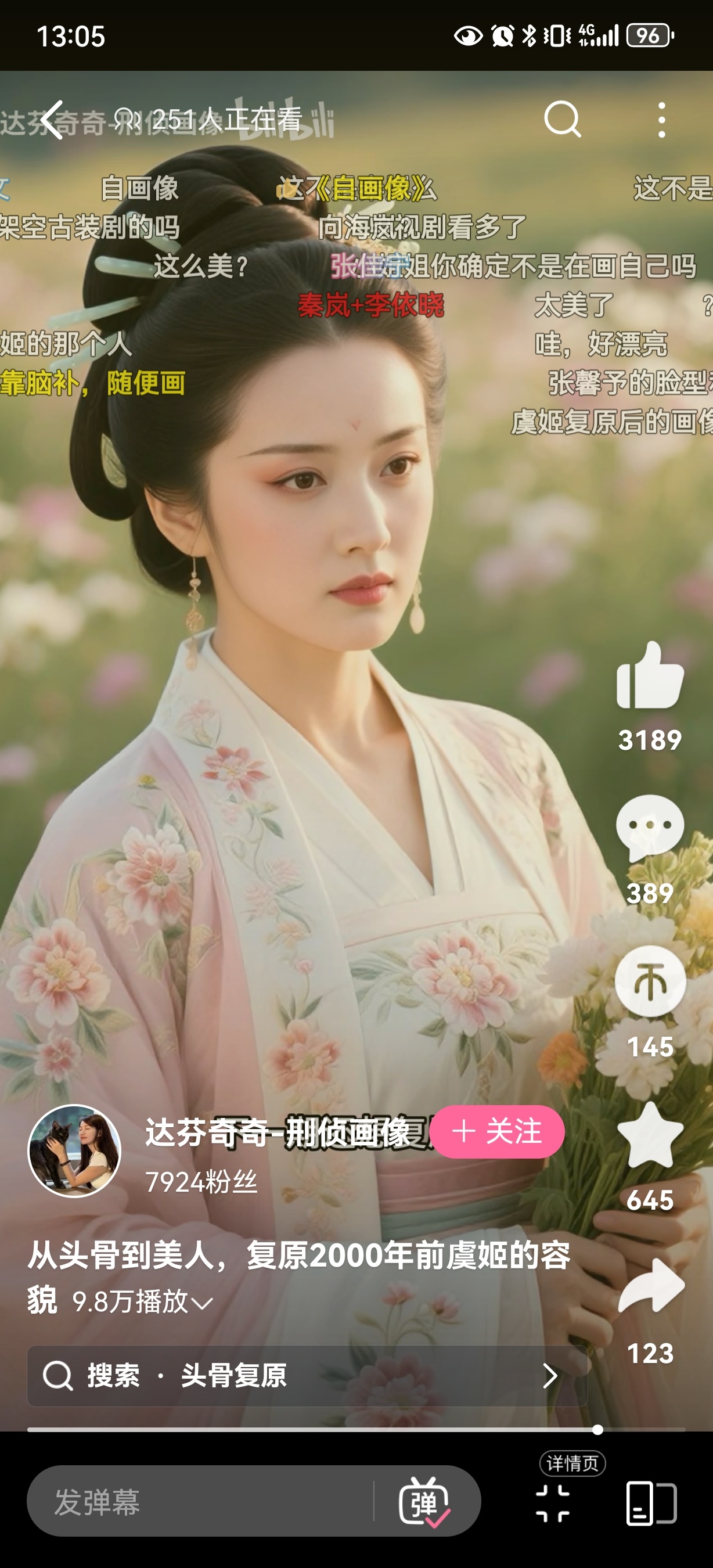Switch screen orientation with the phone icon

[x=651, y=1502]
